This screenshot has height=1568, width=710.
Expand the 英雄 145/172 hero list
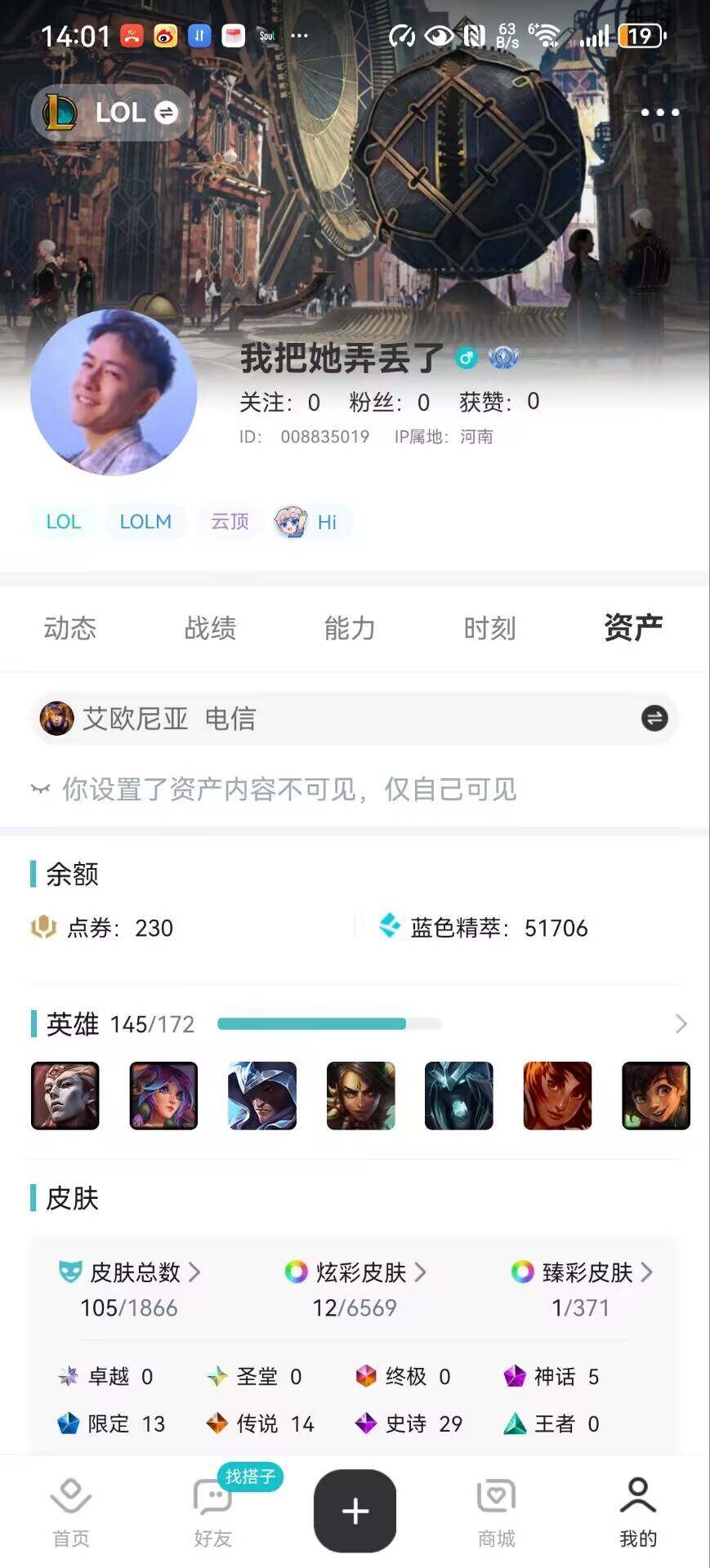click(681, 1024)
